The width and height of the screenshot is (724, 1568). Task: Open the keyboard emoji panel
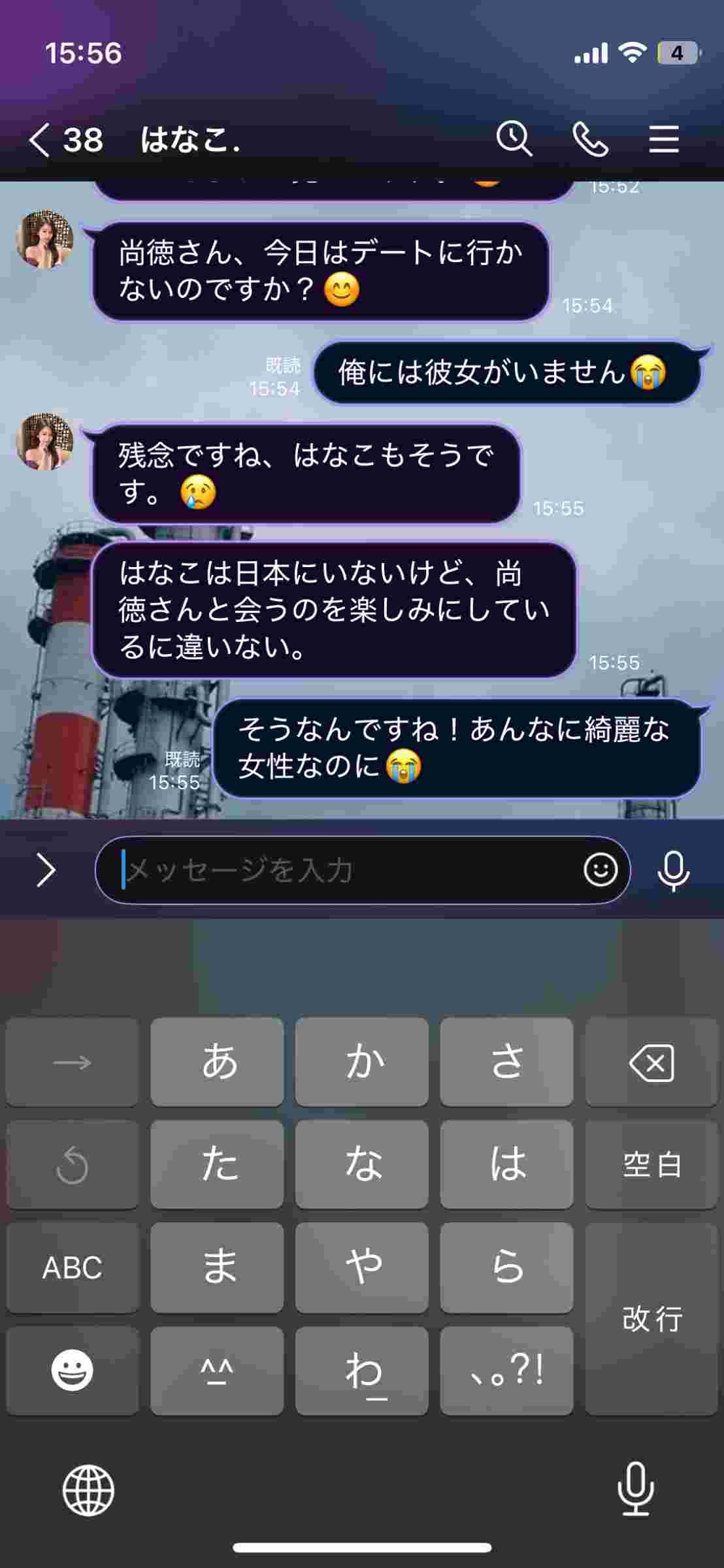click(x=72, y=1370)
